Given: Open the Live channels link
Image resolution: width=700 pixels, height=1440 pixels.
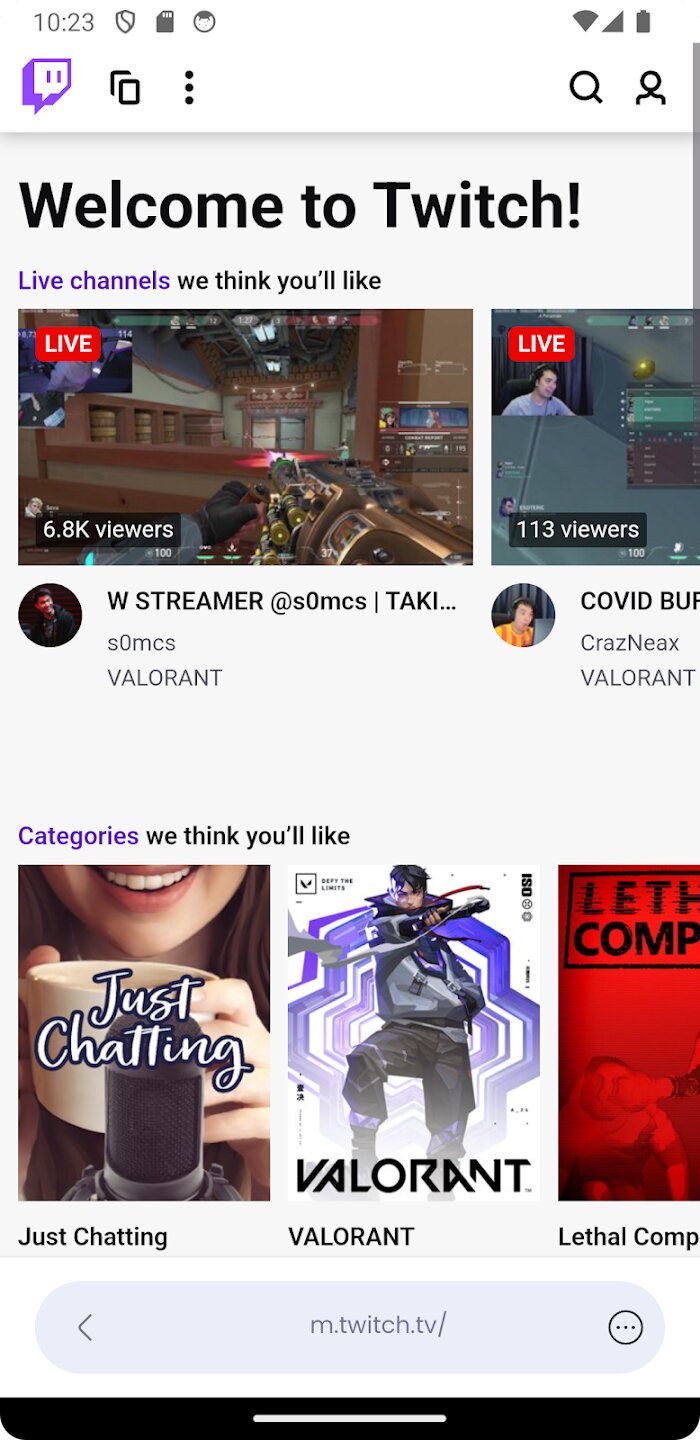Looking at the screenshot, I should 94,281.
